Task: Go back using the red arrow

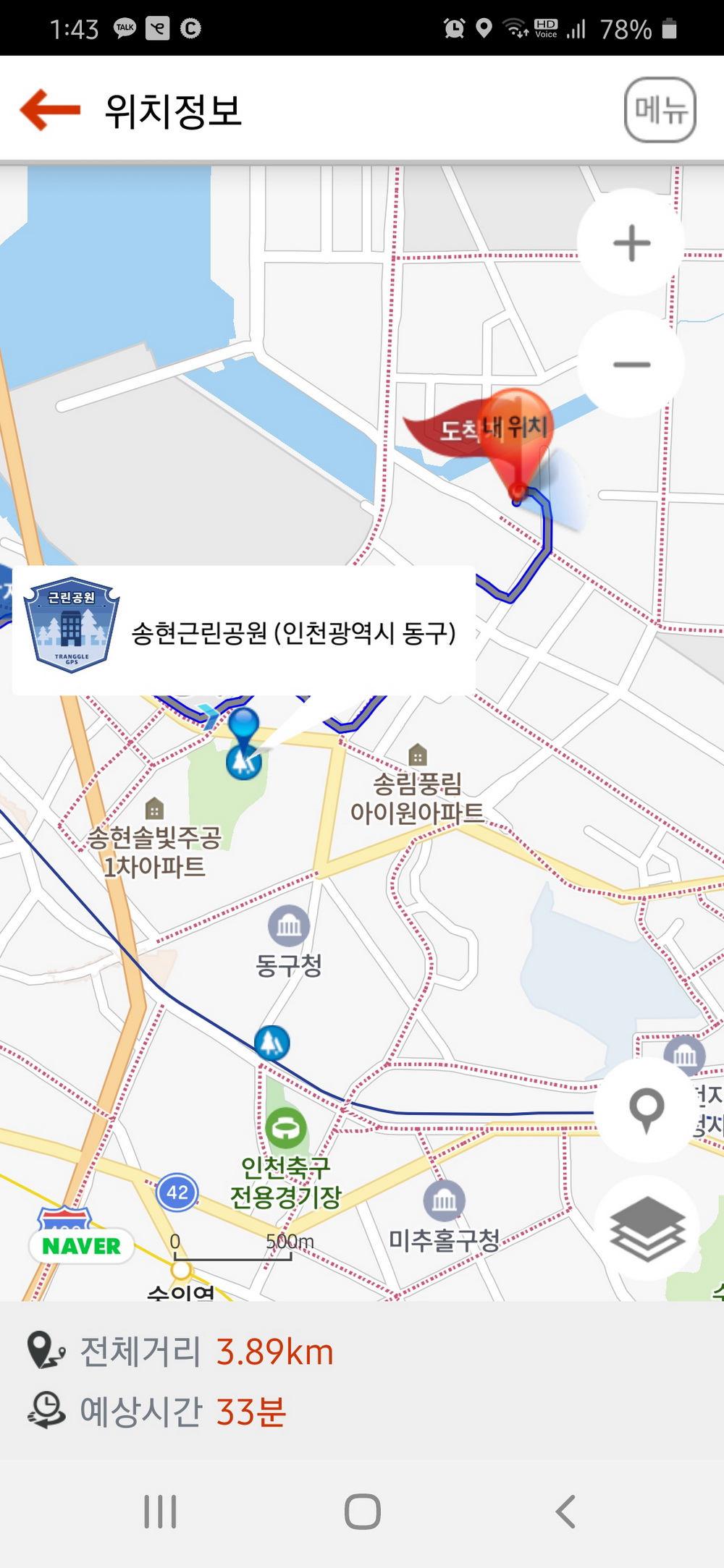Action: [50, 110]
